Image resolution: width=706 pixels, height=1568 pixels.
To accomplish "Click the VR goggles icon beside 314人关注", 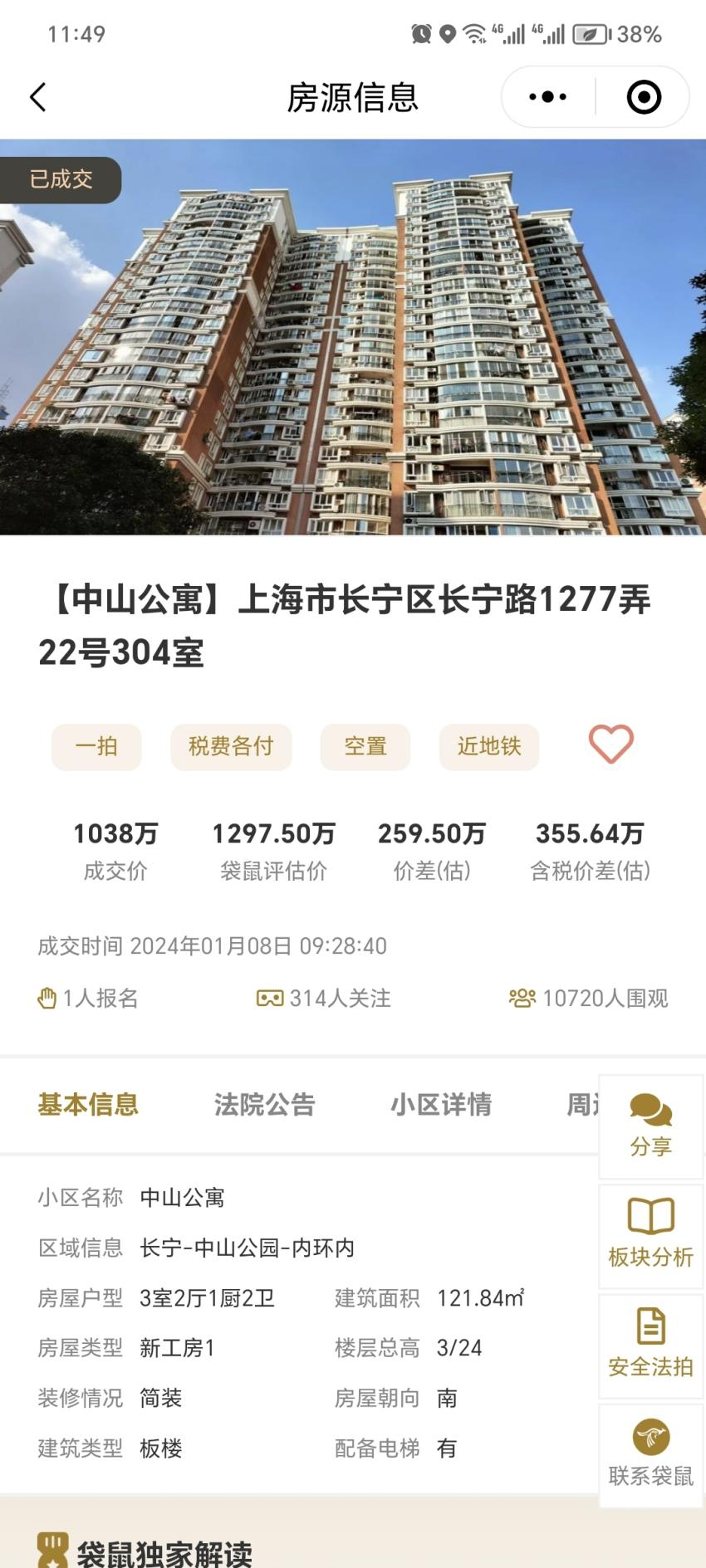I will (x=270, y=999).
